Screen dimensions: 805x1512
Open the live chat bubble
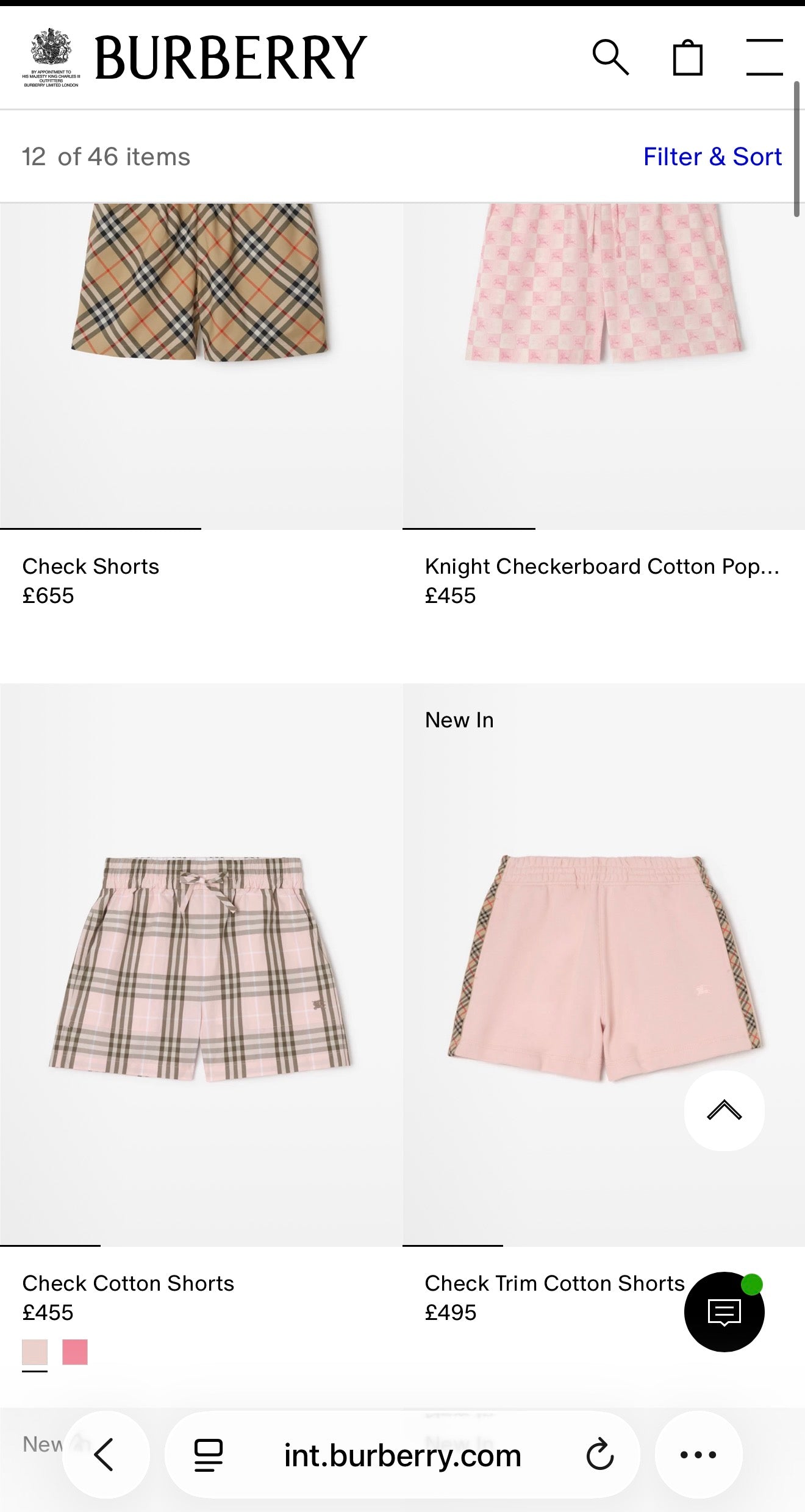[724, 1312]
